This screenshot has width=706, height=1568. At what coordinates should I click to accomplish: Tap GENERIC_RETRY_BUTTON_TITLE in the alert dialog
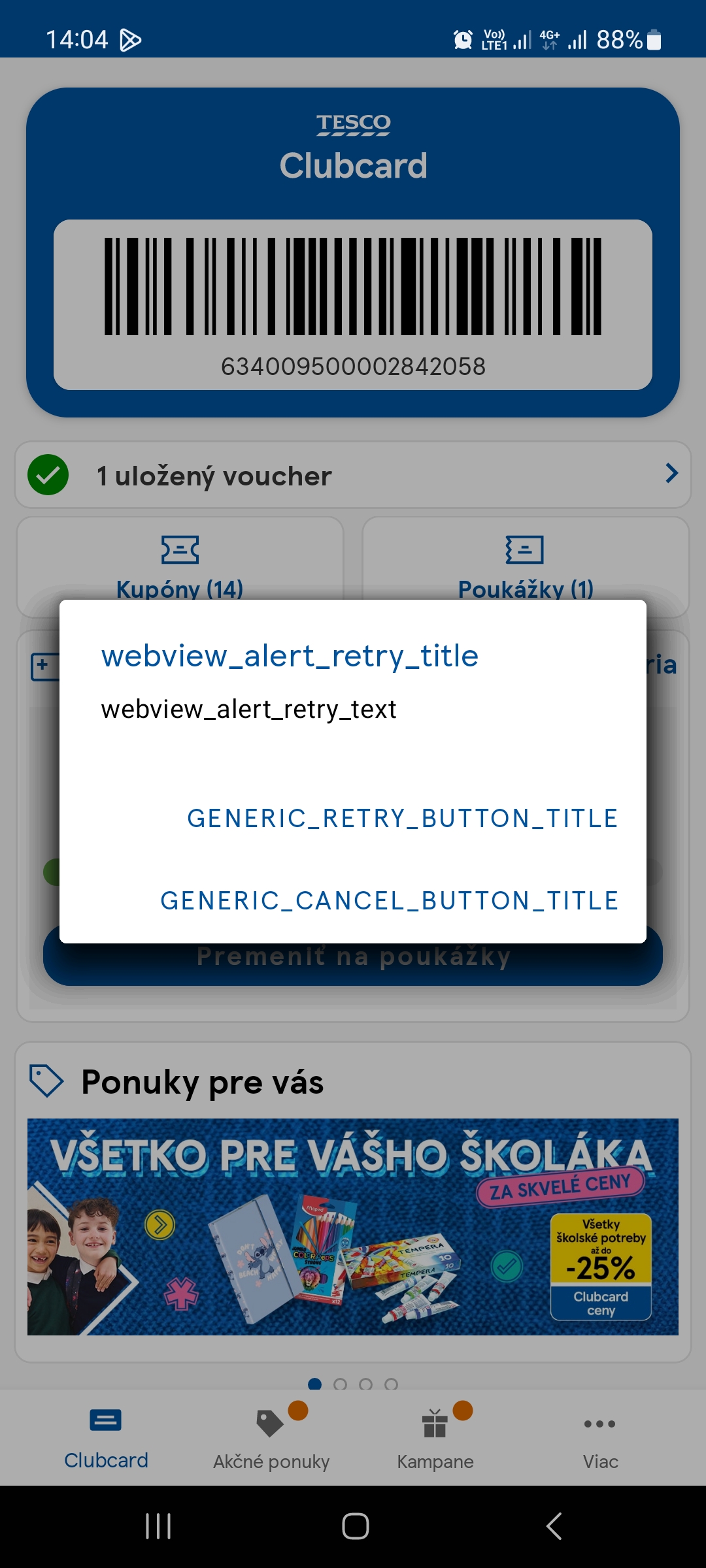pos(402,818)
